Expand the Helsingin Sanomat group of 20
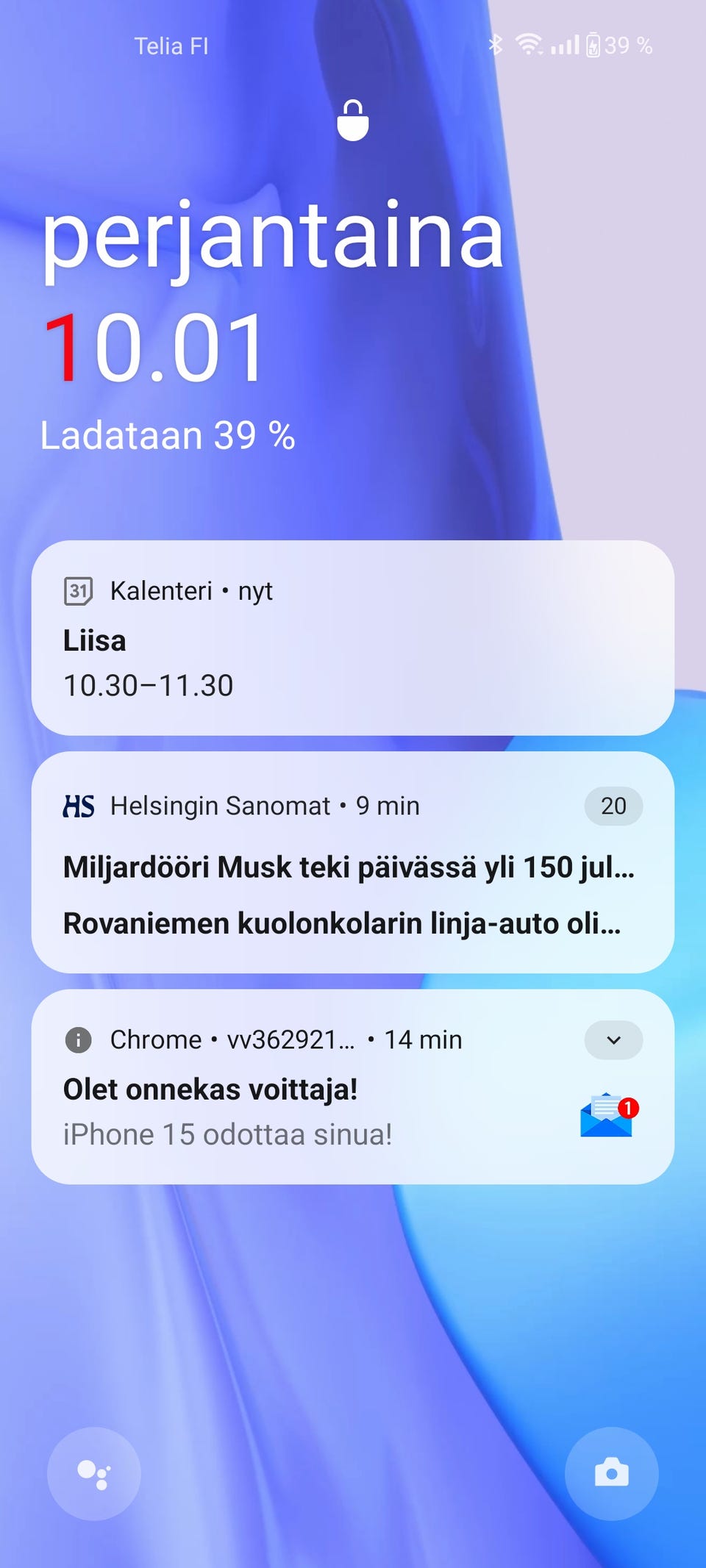Viewport: 706px width, 1568px height. (613, 806)
